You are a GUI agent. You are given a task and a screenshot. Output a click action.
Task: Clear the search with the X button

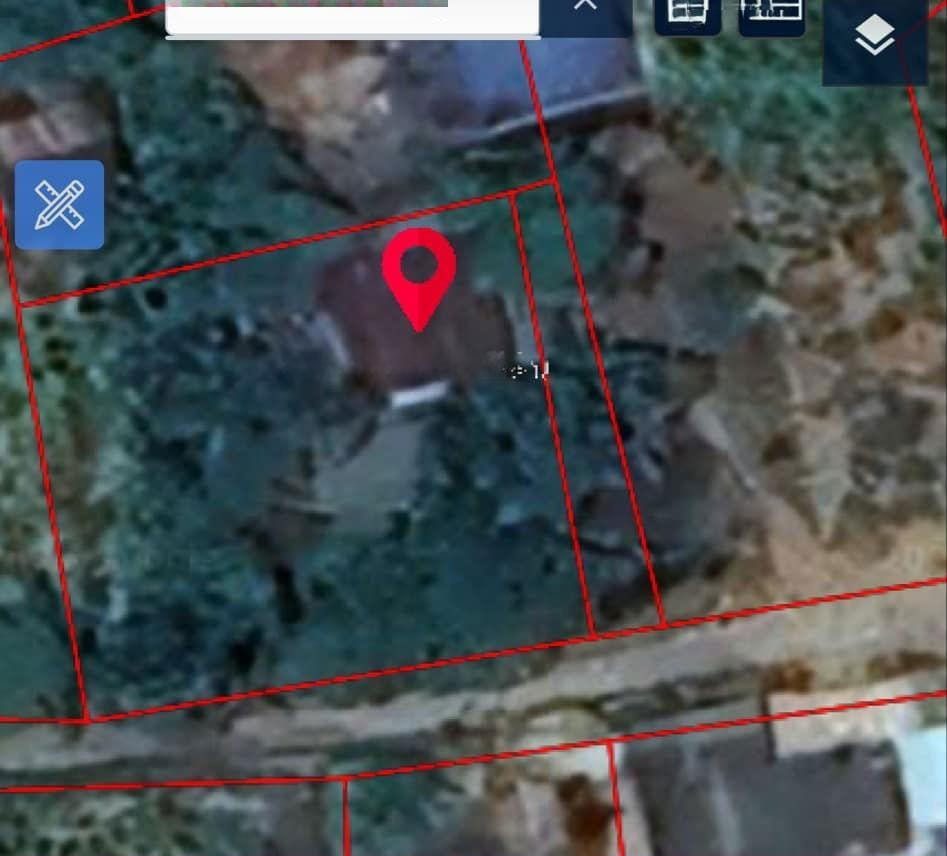point(585,10)
